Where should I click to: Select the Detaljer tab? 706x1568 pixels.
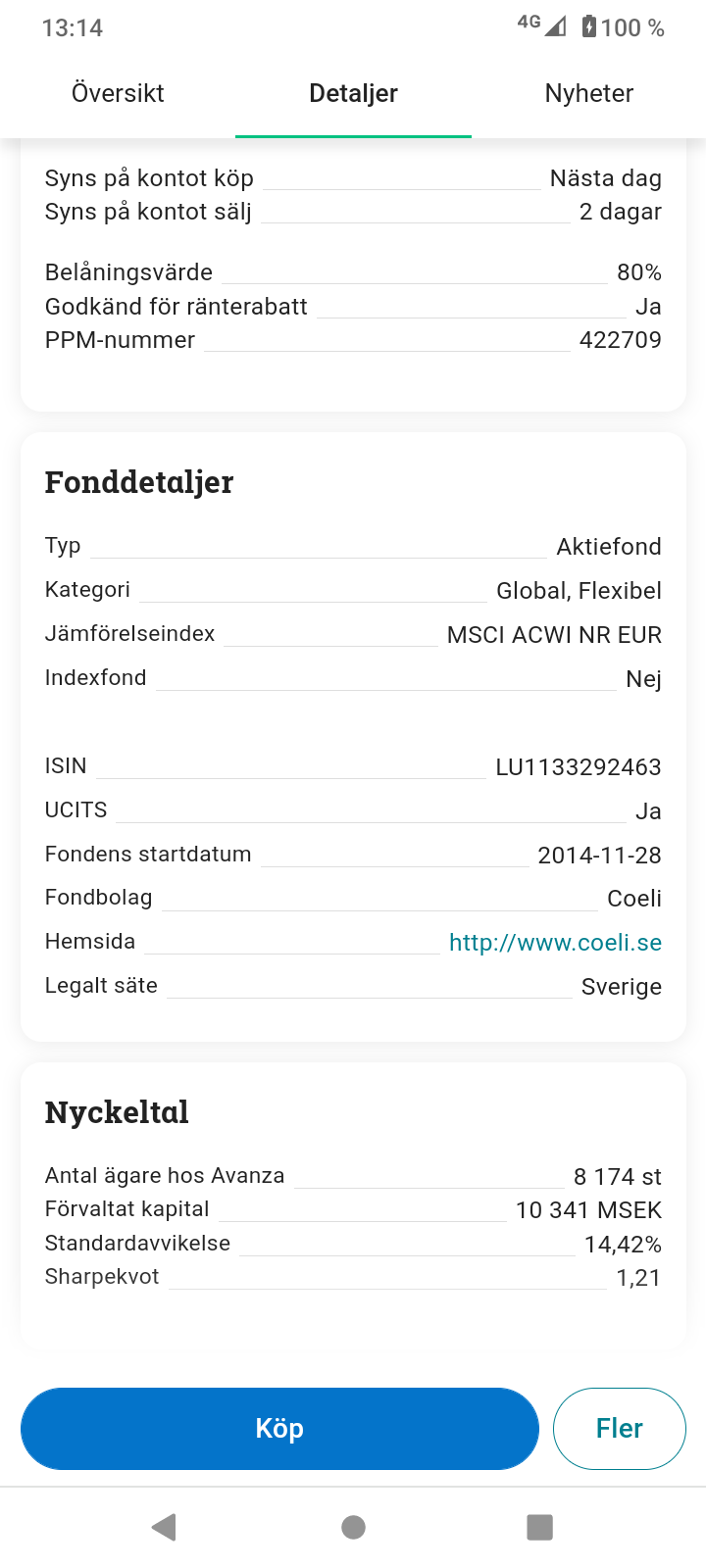[353, 93]
